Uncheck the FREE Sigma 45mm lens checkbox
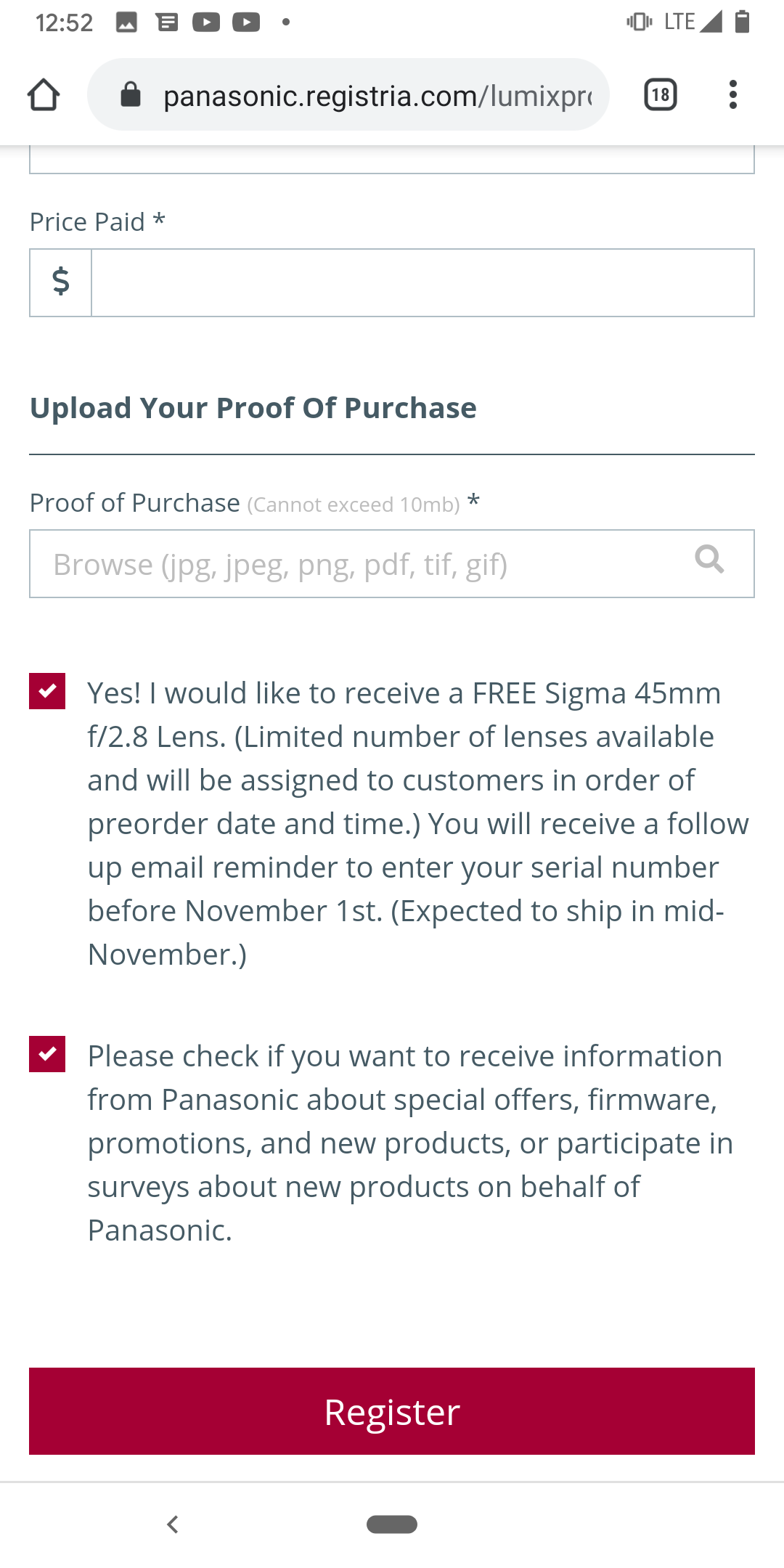The height and width of the screenshot is (1568, 784). point(47,690)
